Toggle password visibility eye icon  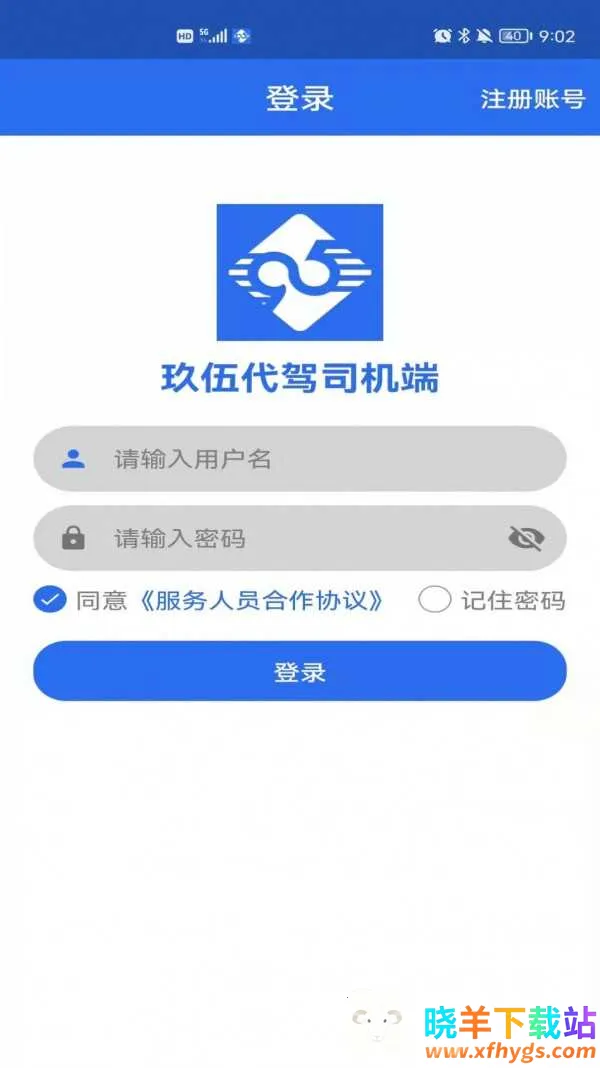pyautogui.click(x=526, y=539)
